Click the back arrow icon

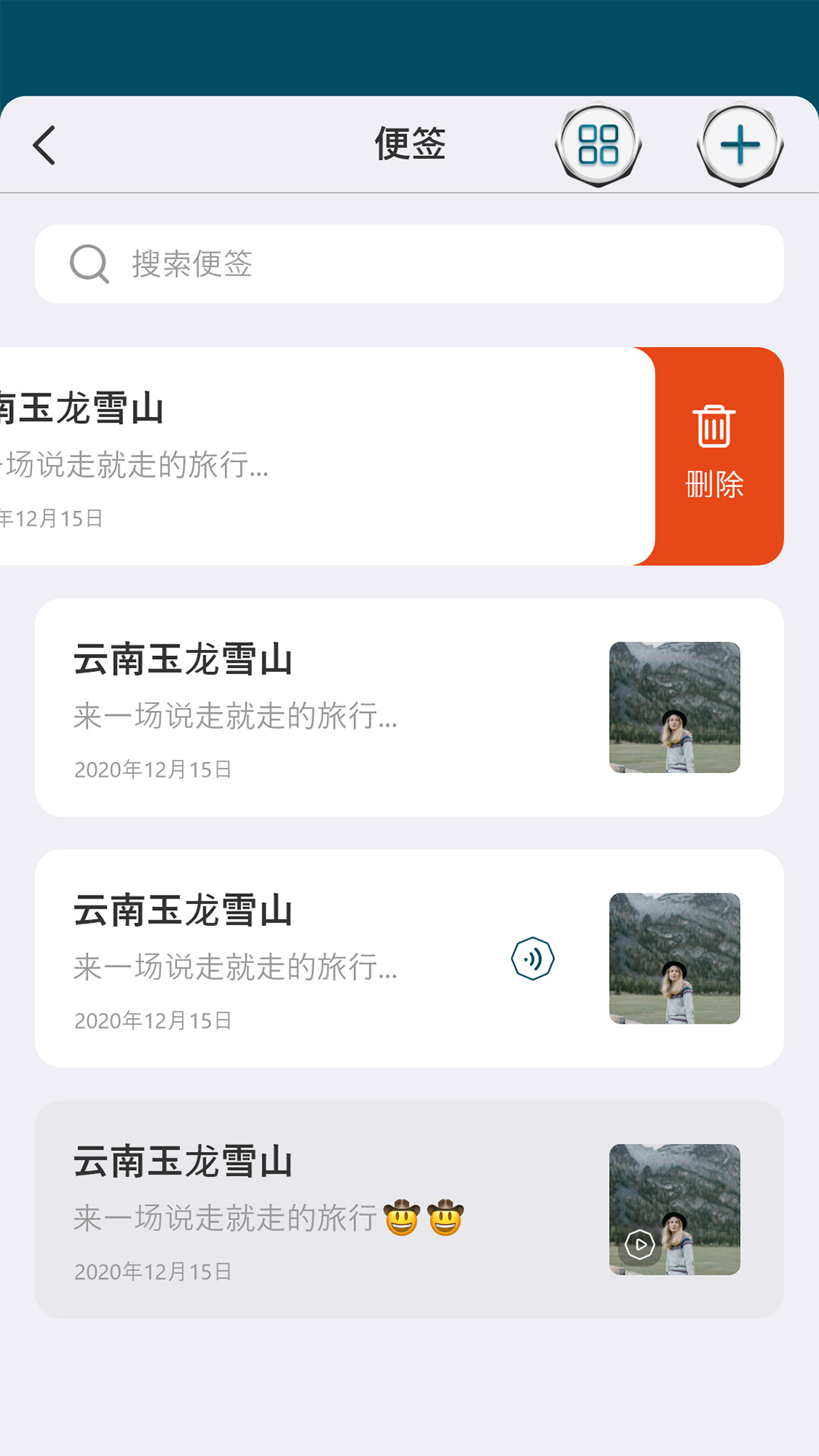click(43, 144)
